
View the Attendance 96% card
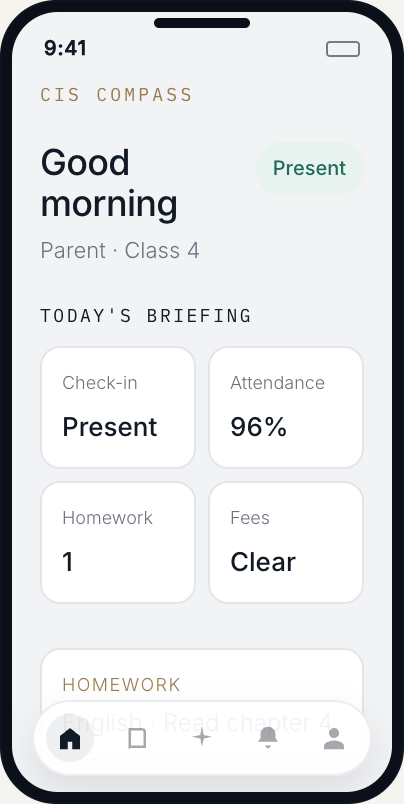(286, 408)
